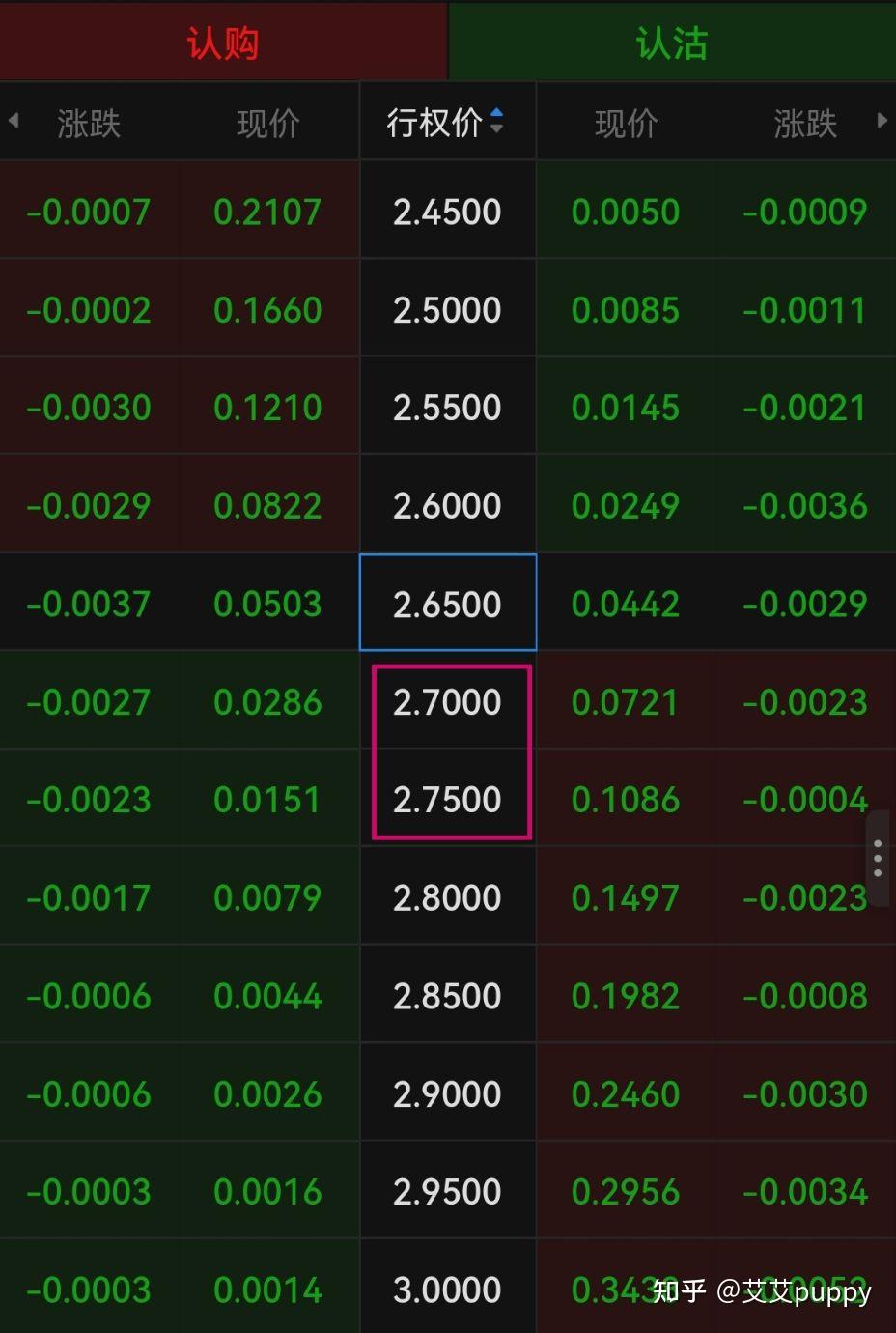Screen dimensions: 896x1333
Task: Switch to the 认购 call options tab
Action: pyautogui.click(x=223, y=43)
